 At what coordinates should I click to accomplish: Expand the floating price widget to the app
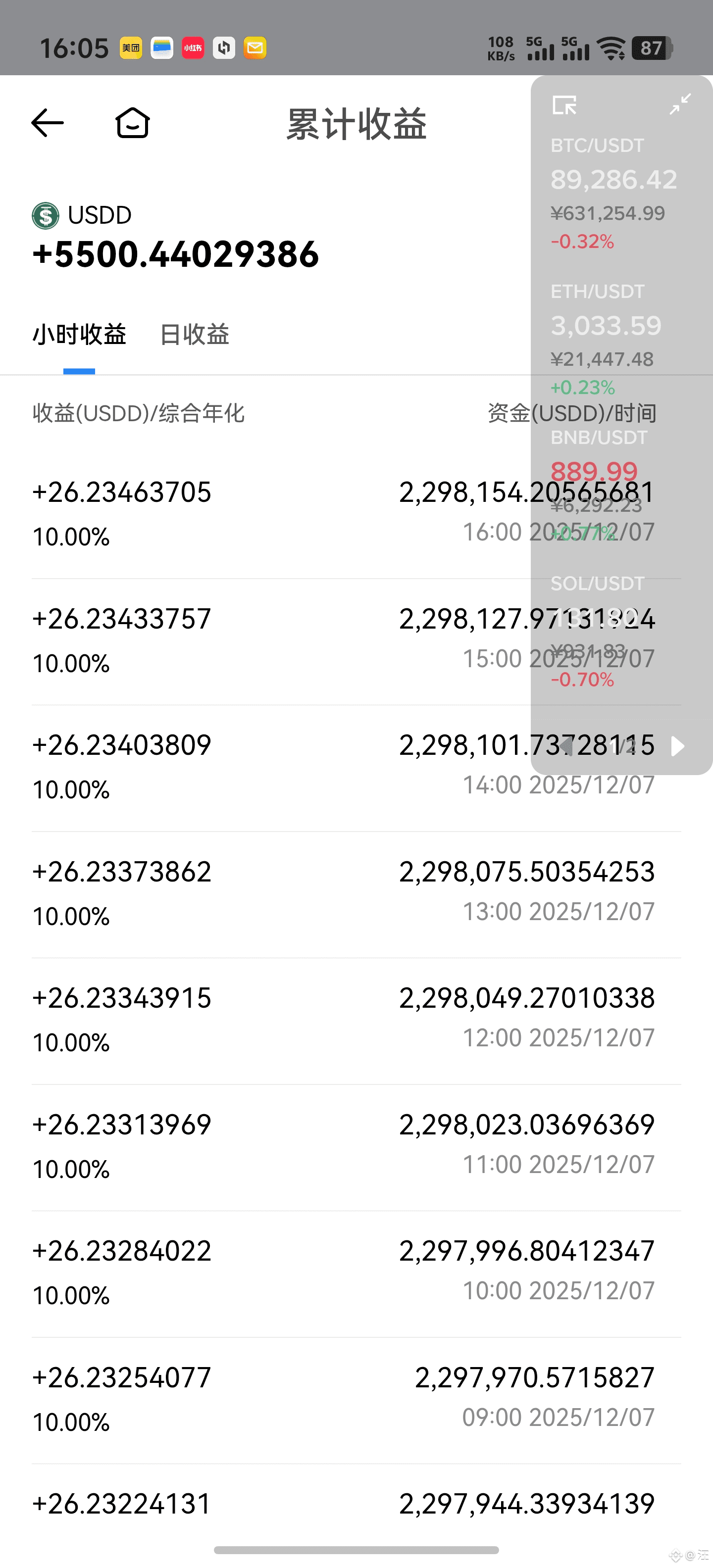[x=564, y=105]
